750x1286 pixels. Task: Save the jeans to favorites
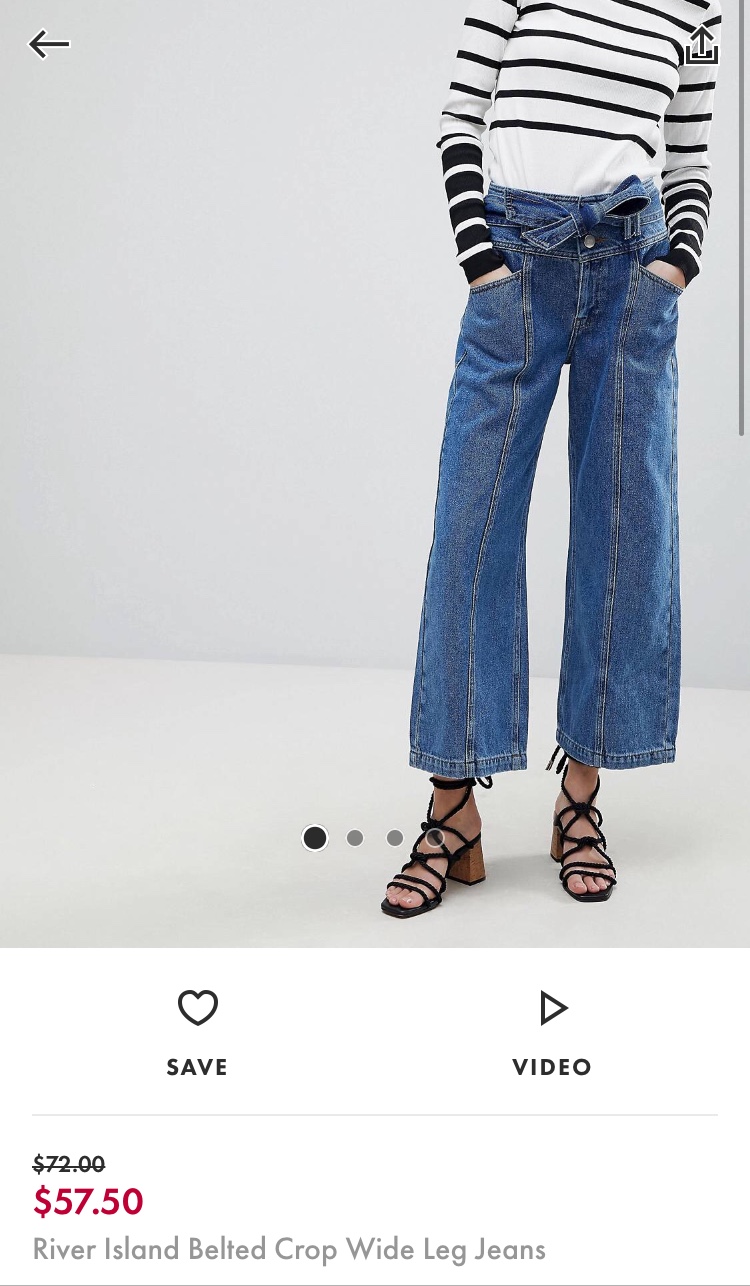click(x=197, y=1030)
